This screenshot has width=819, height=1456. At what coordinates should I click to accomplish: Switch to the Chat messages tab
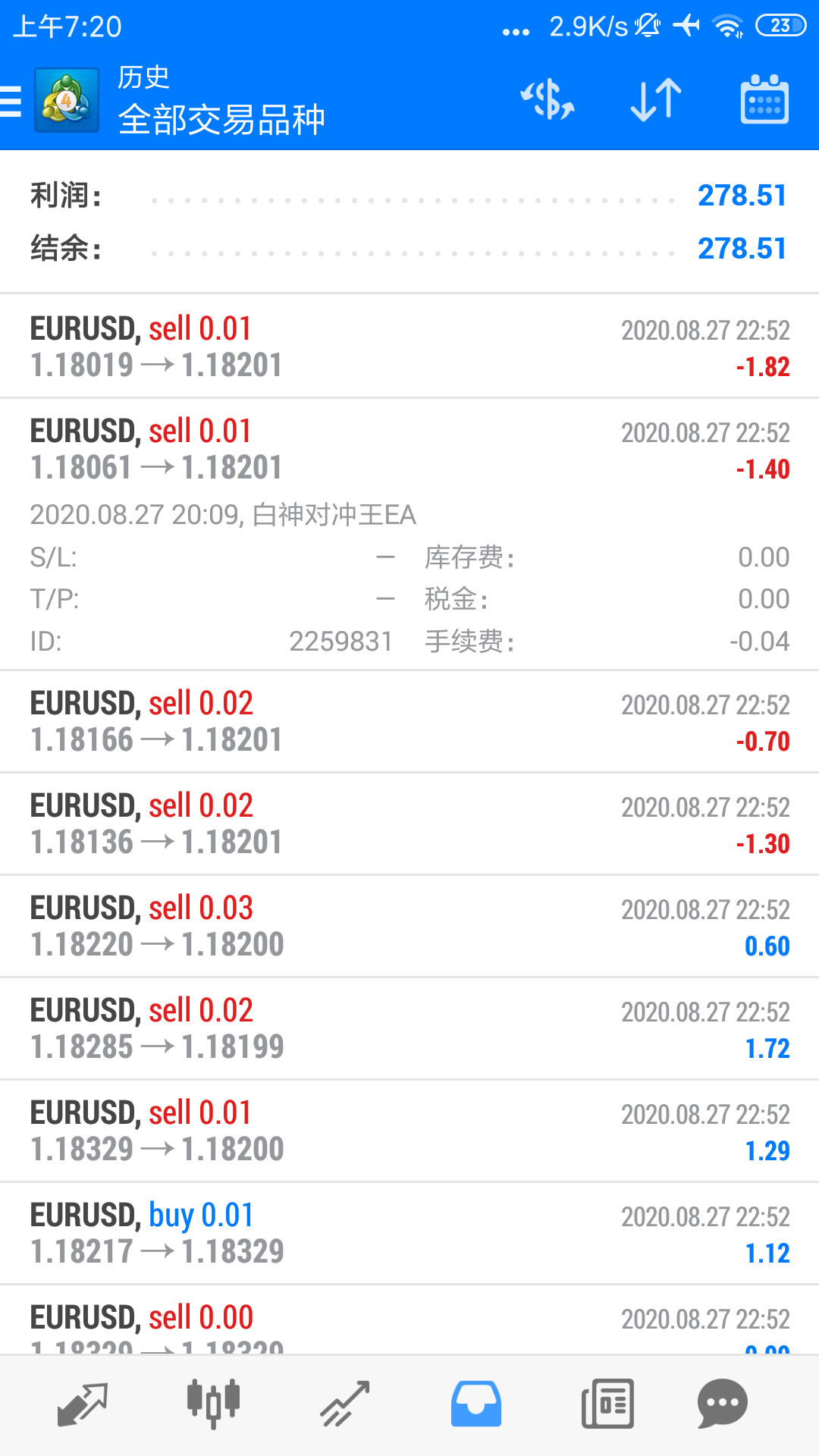[x=722, y=1404]
